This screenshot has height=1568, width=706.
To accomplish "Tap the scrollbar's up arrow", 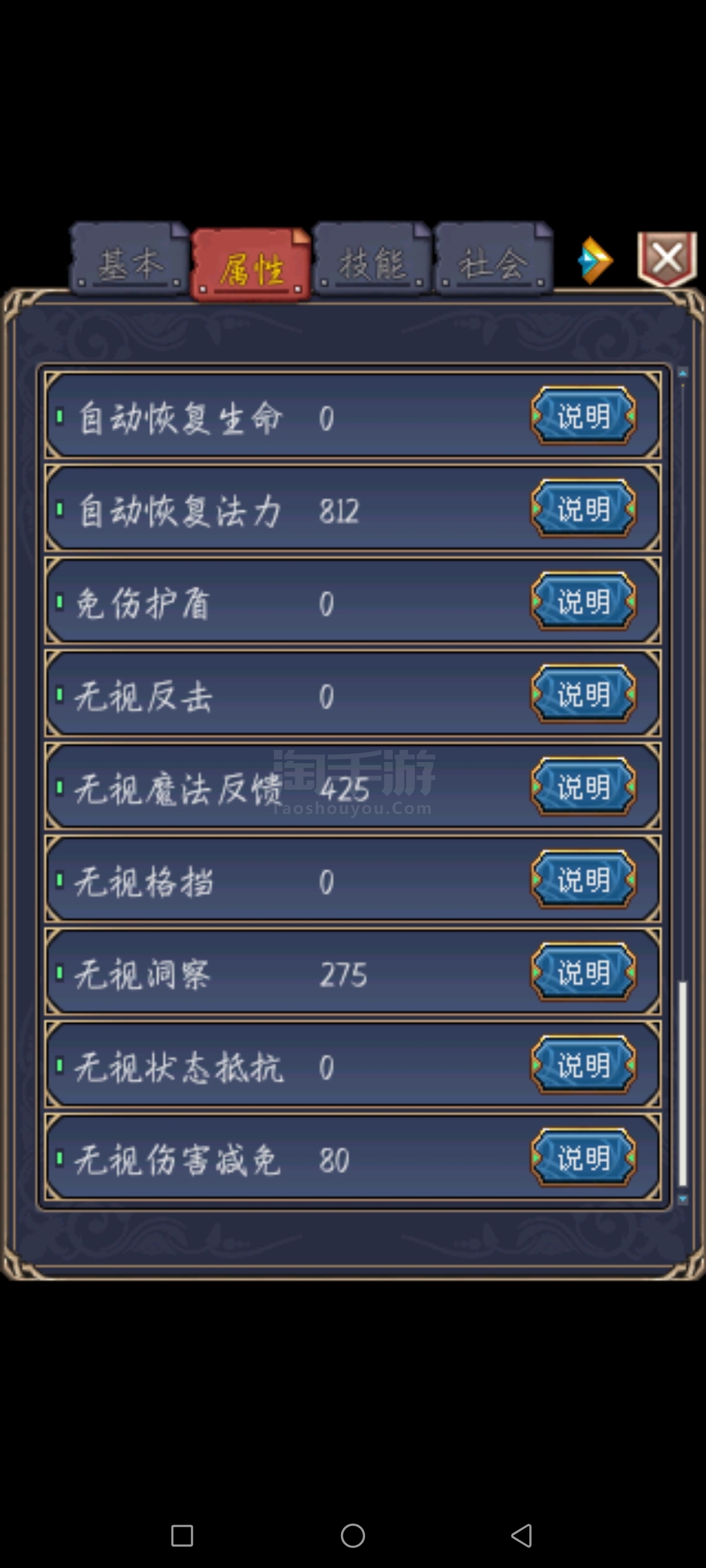I will tap(683, 373).
